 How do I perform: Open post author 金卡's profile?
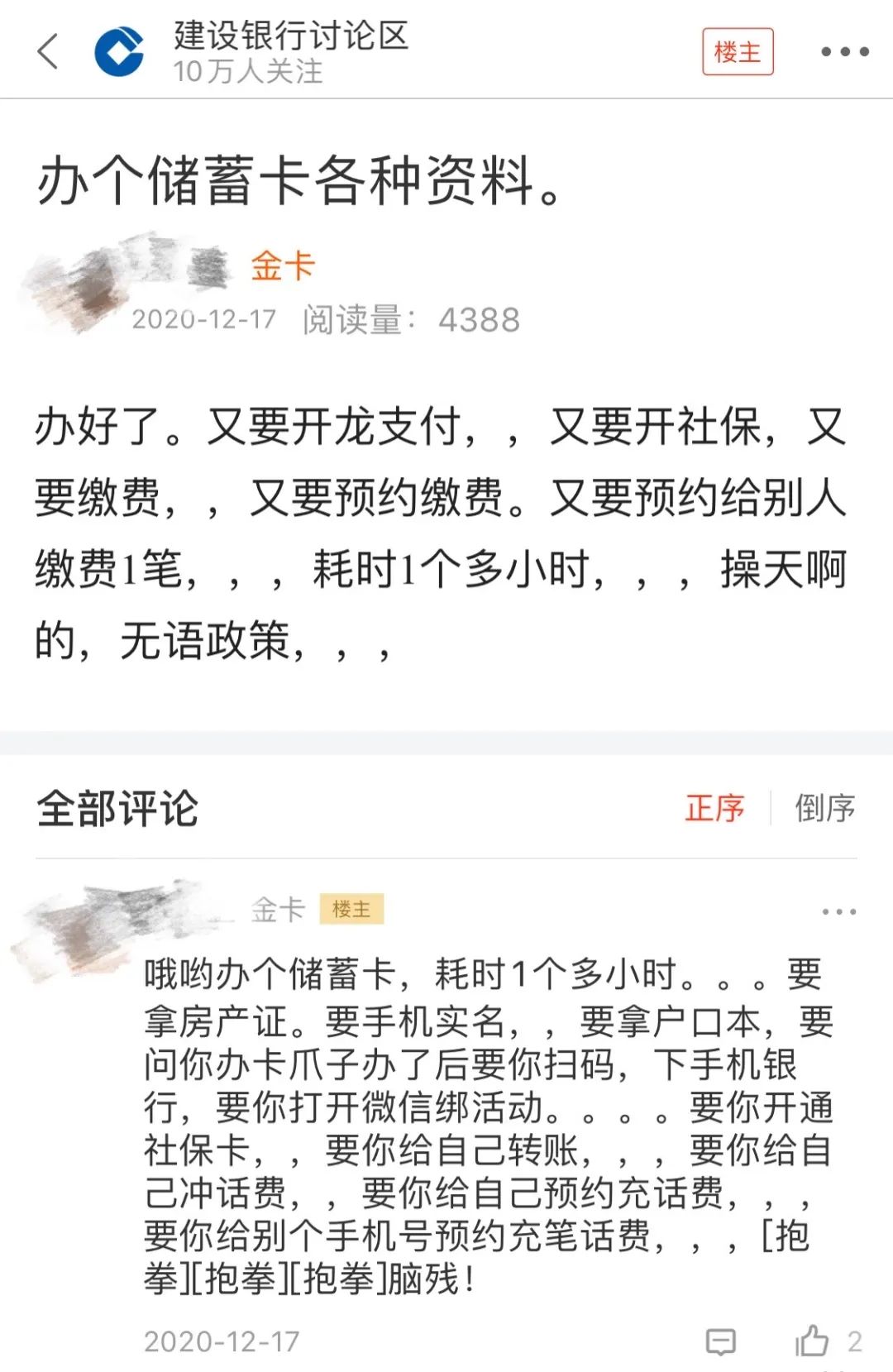pyautogui.click(x=282, y=267)
